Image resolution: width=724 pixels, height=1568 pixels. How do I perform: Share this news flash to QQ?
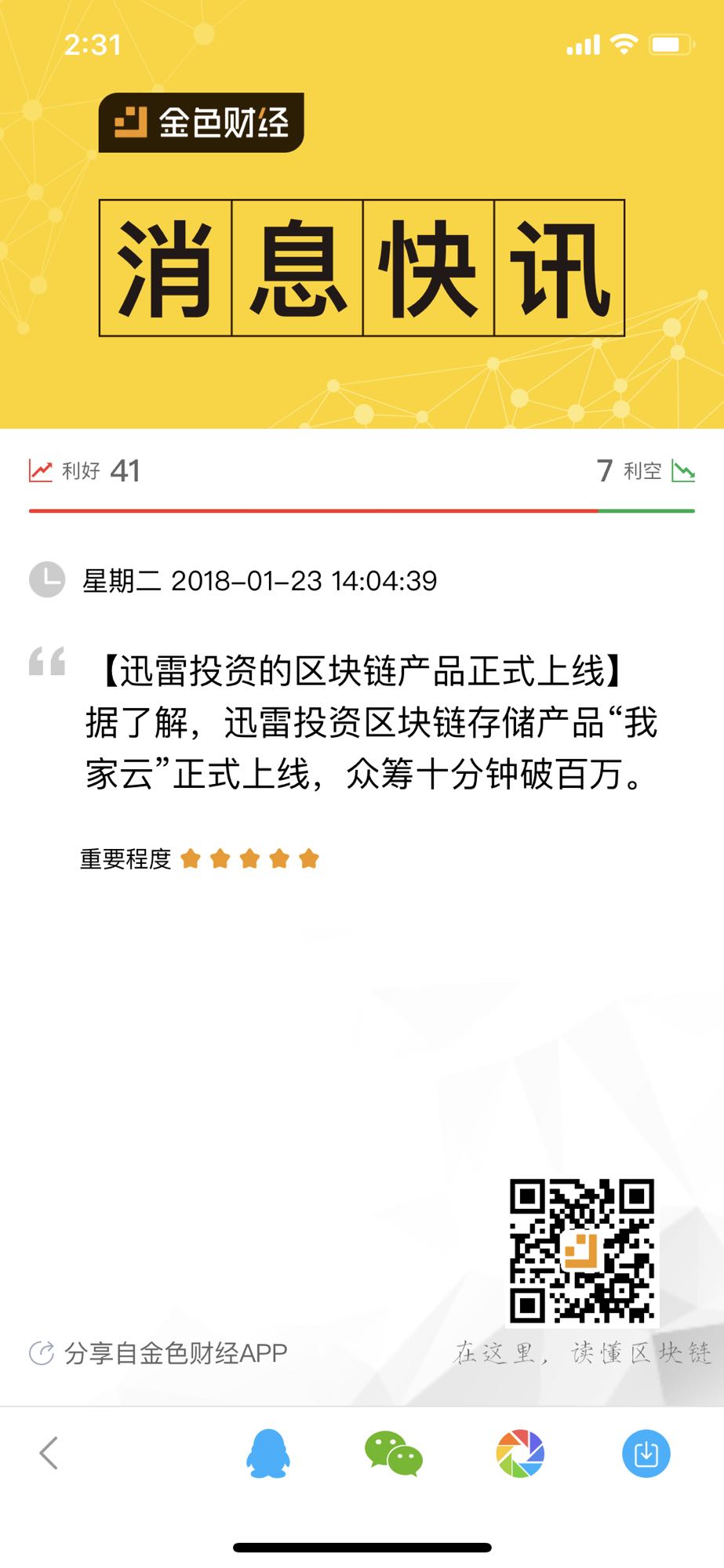click(268, 1453)
